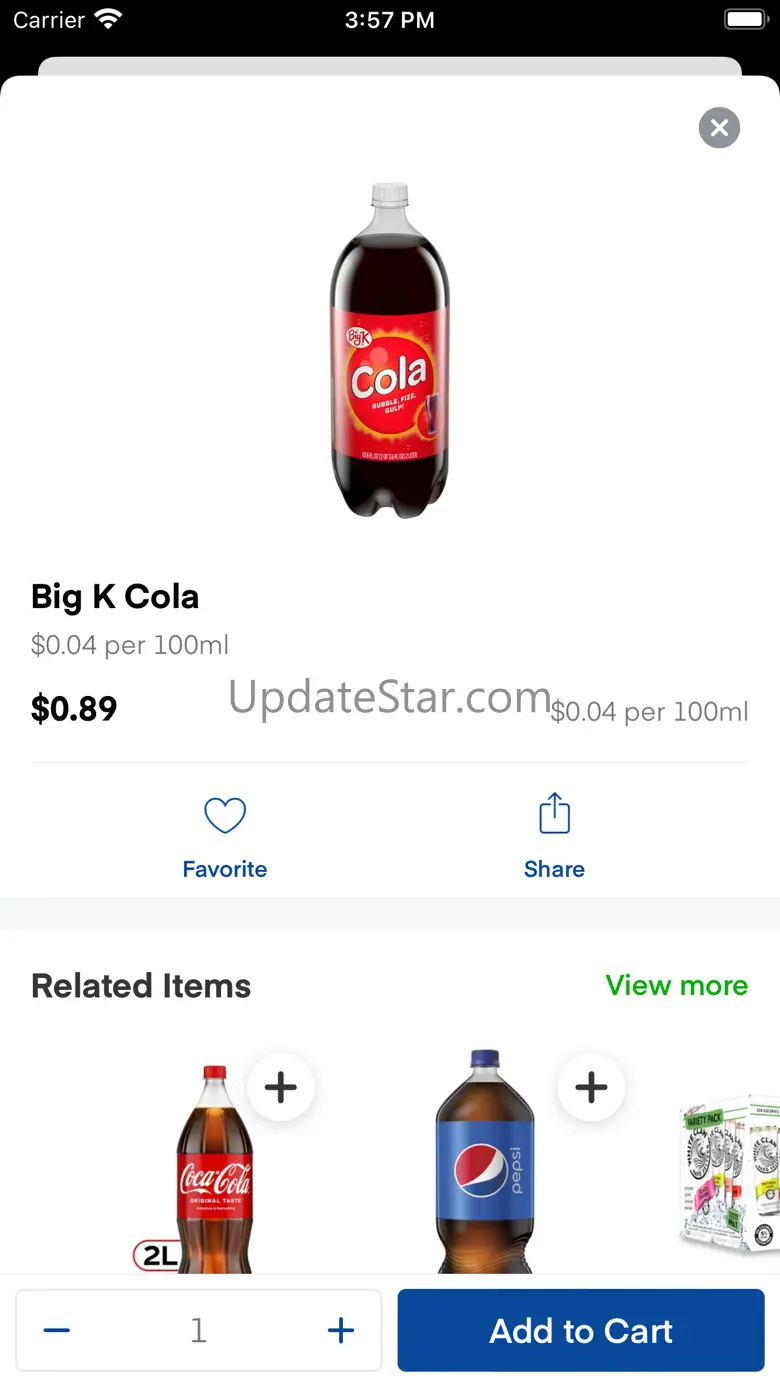Screen dimensions: 780x1387
Task: Add the Pepsi bottle to the cart
Action: tap(591, 1087)
